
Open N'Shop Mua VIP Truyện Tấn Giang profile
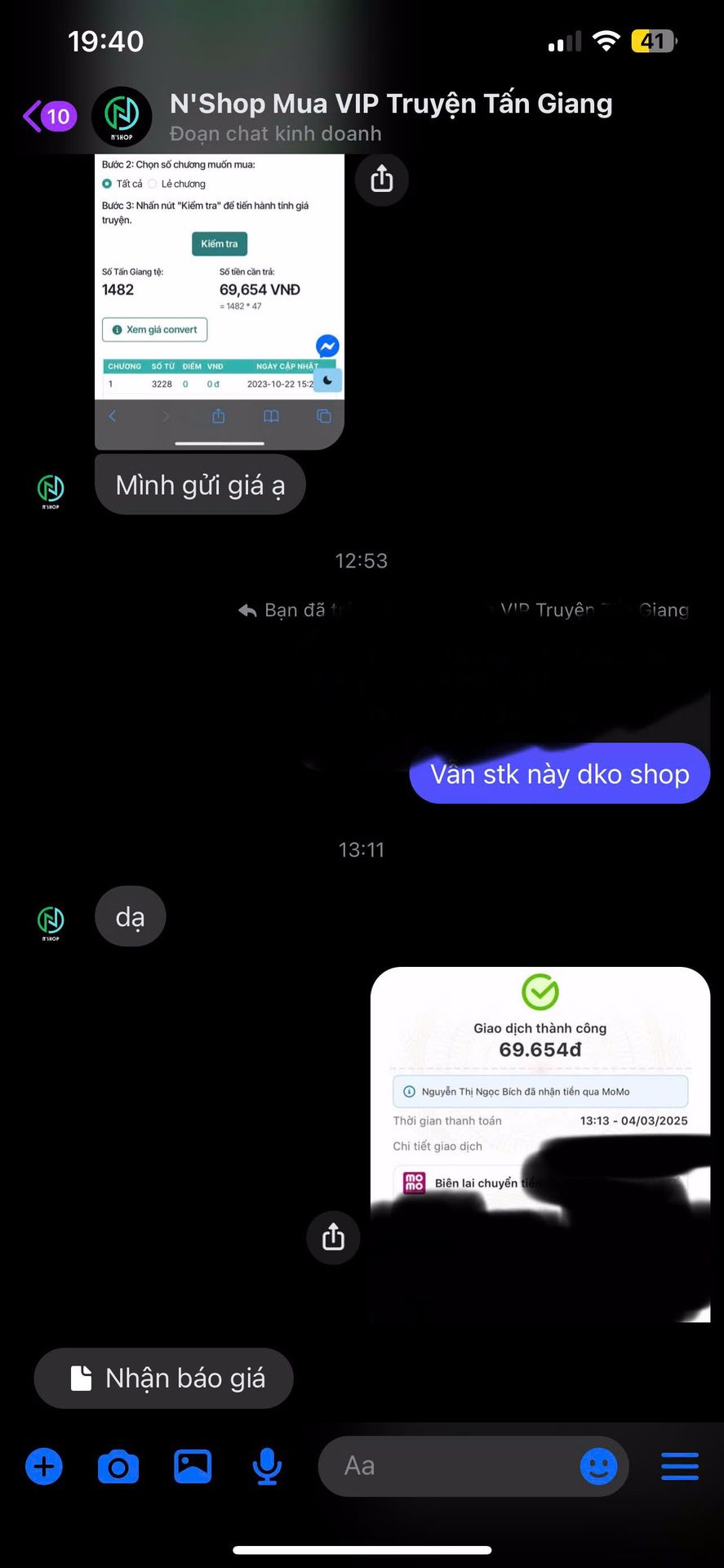(x=390, y=116)
